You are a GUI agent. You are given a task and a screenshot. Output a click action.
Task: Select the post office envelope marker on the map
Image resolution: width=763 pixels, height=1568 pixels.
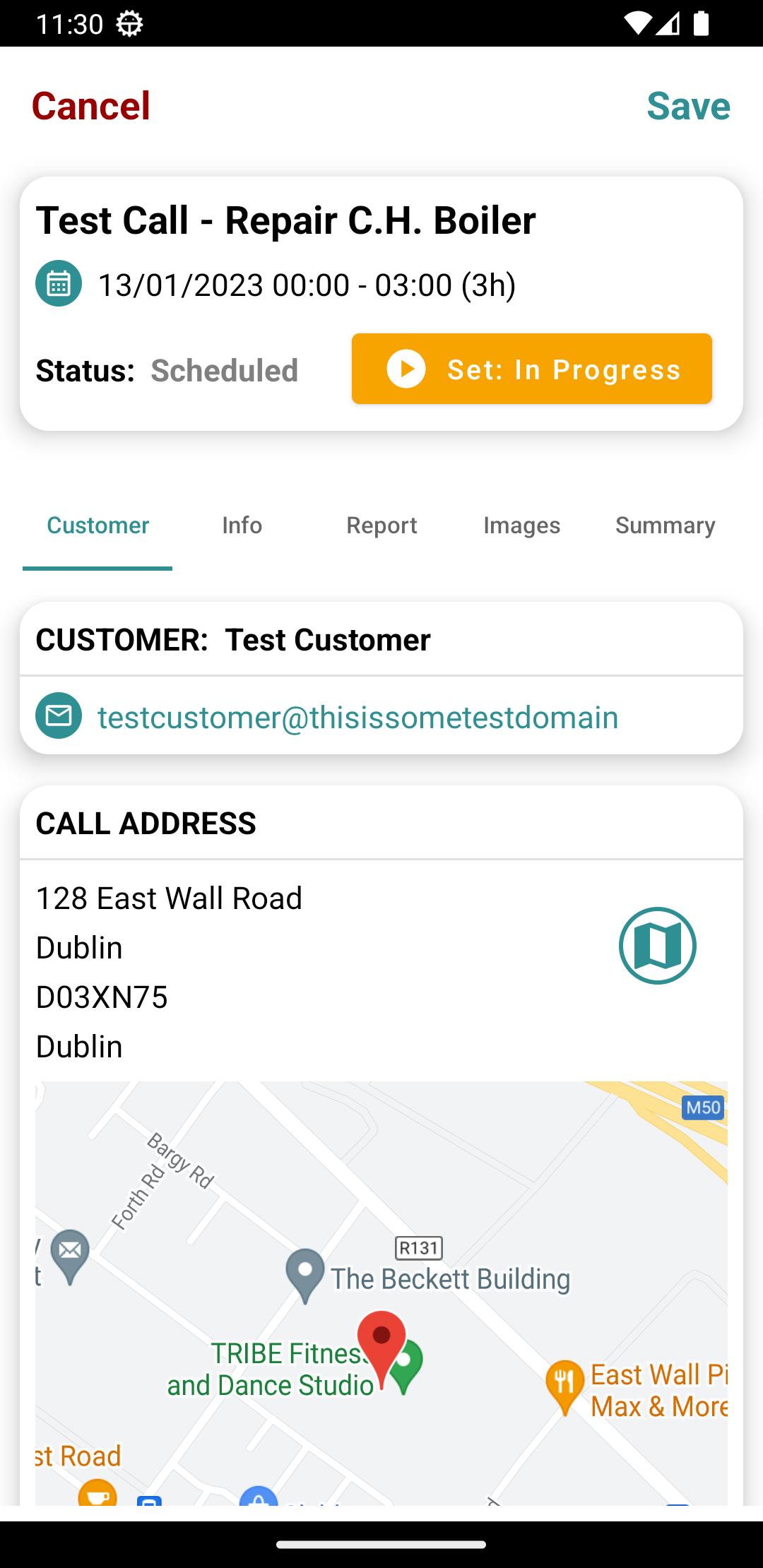[x=69, y=1249]
